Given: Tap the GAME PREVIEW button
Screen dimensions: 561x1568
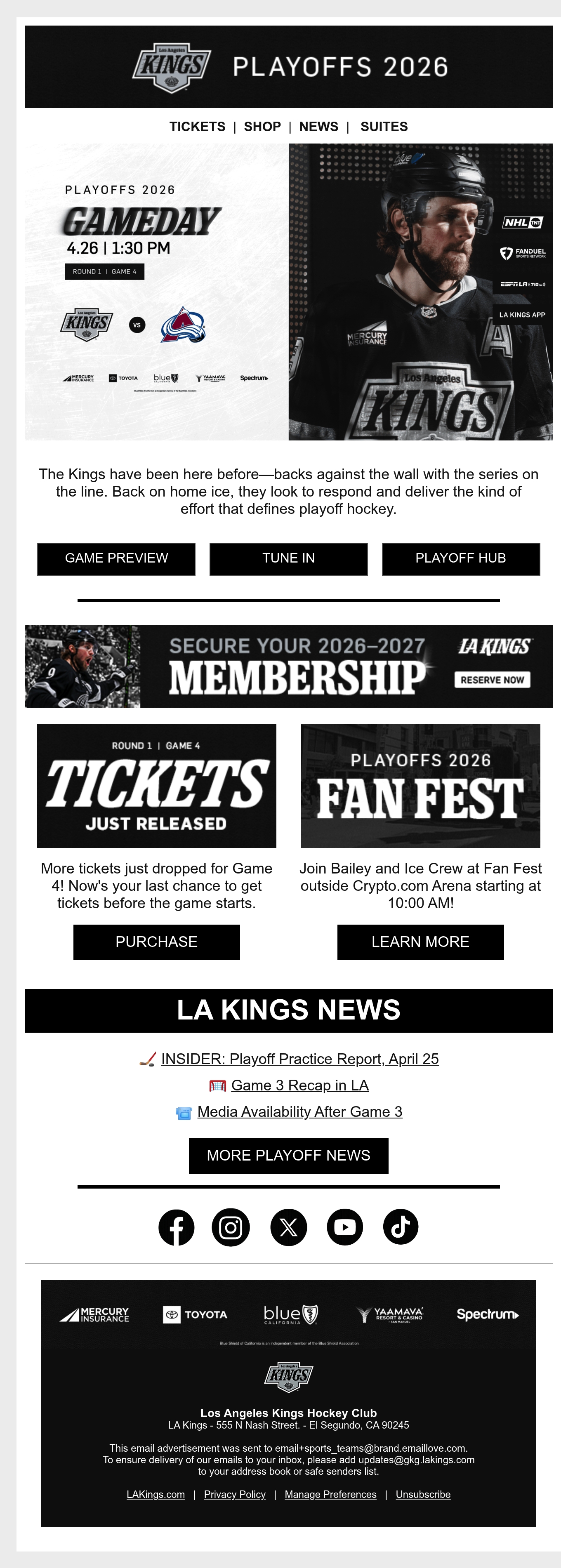Looking at the screenshot, I should click(116, 558).
